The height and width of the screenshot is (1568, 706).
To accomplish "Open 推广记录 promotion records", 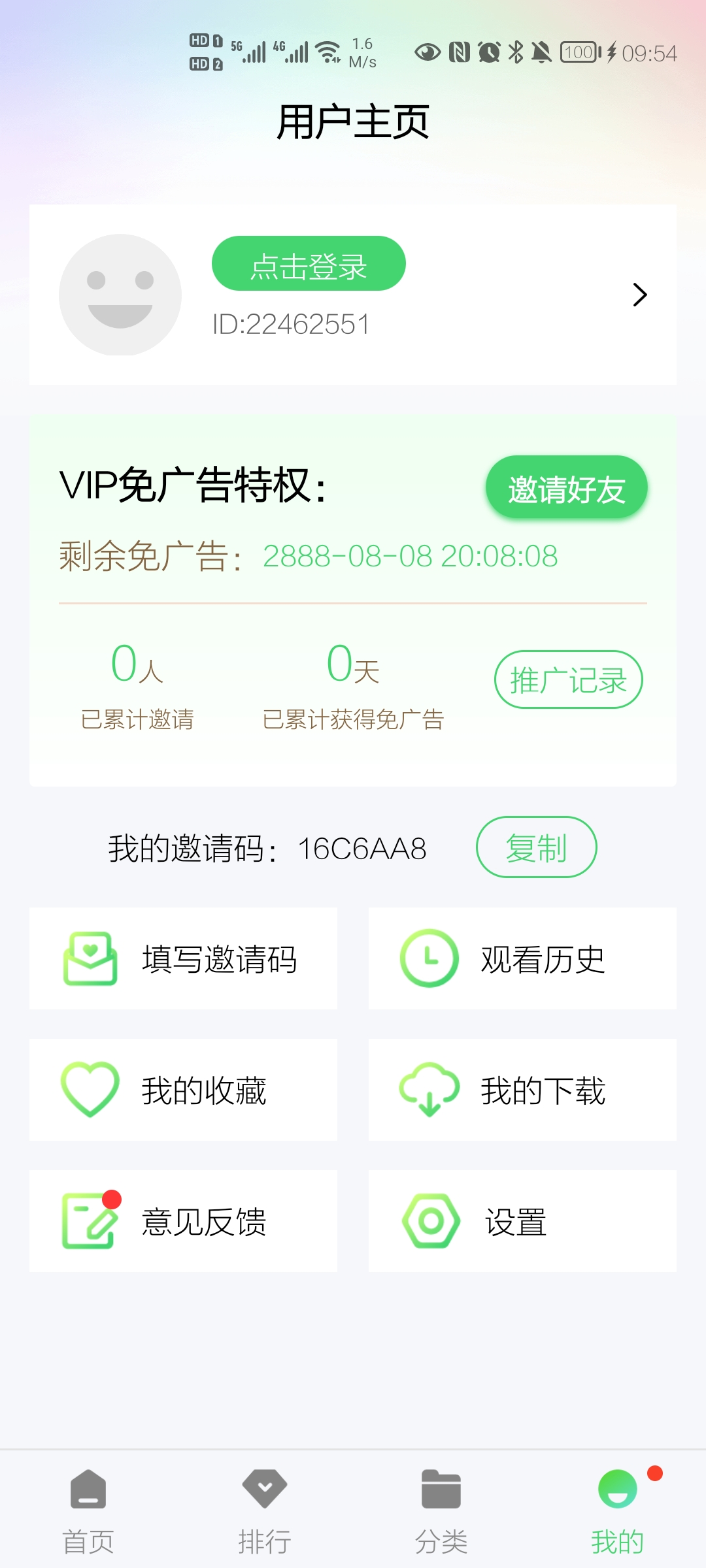I will (567, 679).
